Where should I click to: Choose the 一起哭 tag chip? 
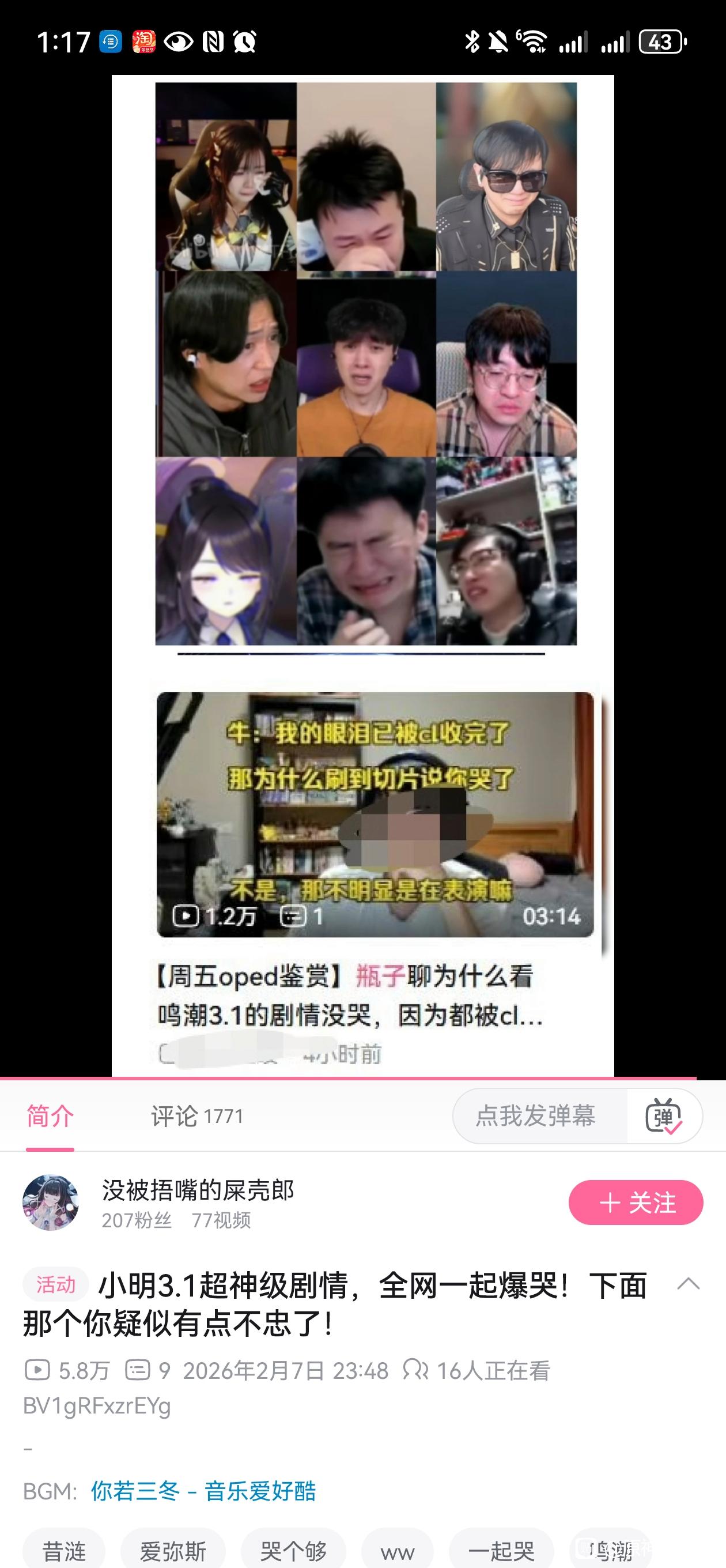pyautogui.click(x=501, y=1551)
